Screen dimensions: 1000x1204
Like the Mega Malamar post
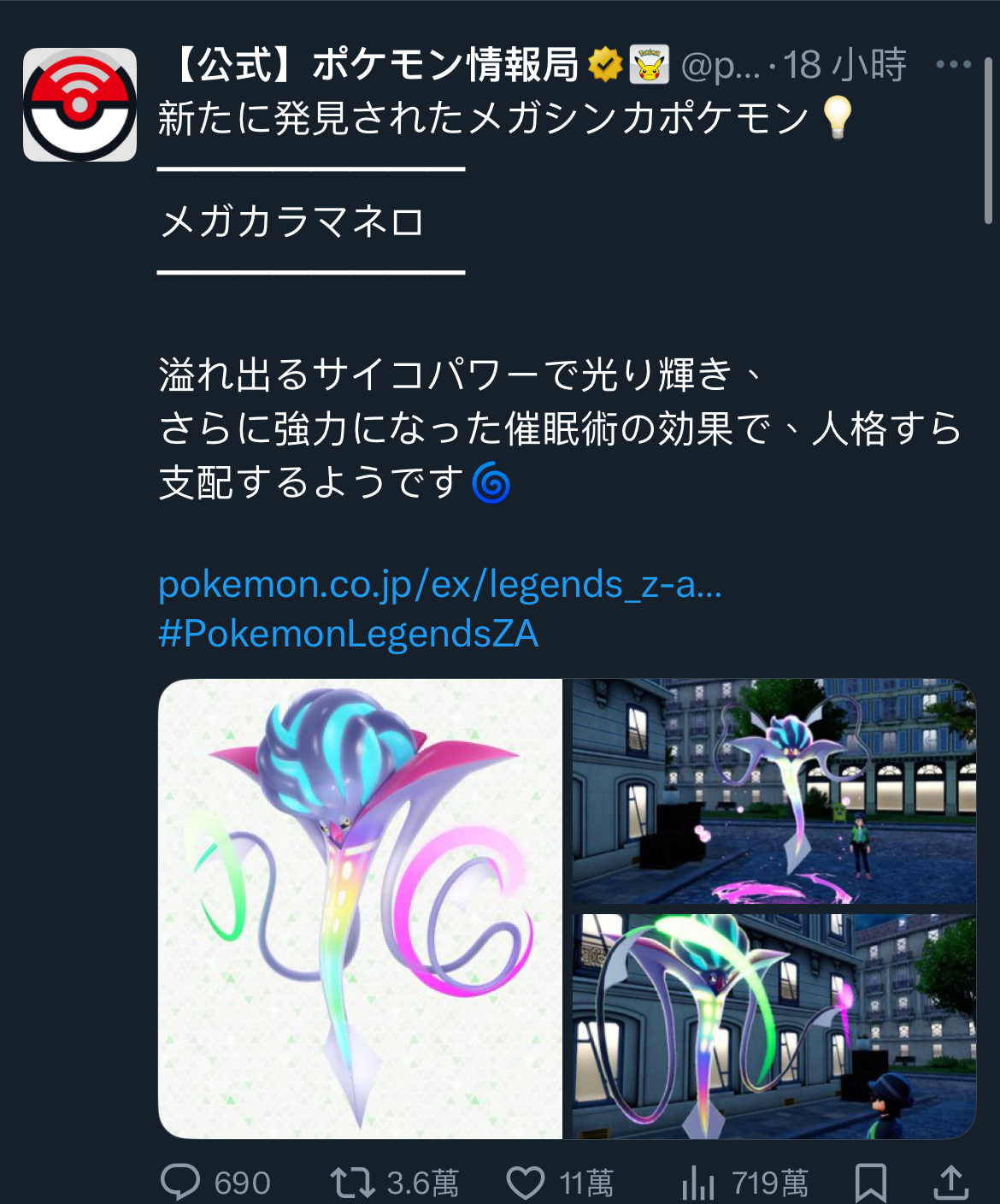coord(526,1183)
